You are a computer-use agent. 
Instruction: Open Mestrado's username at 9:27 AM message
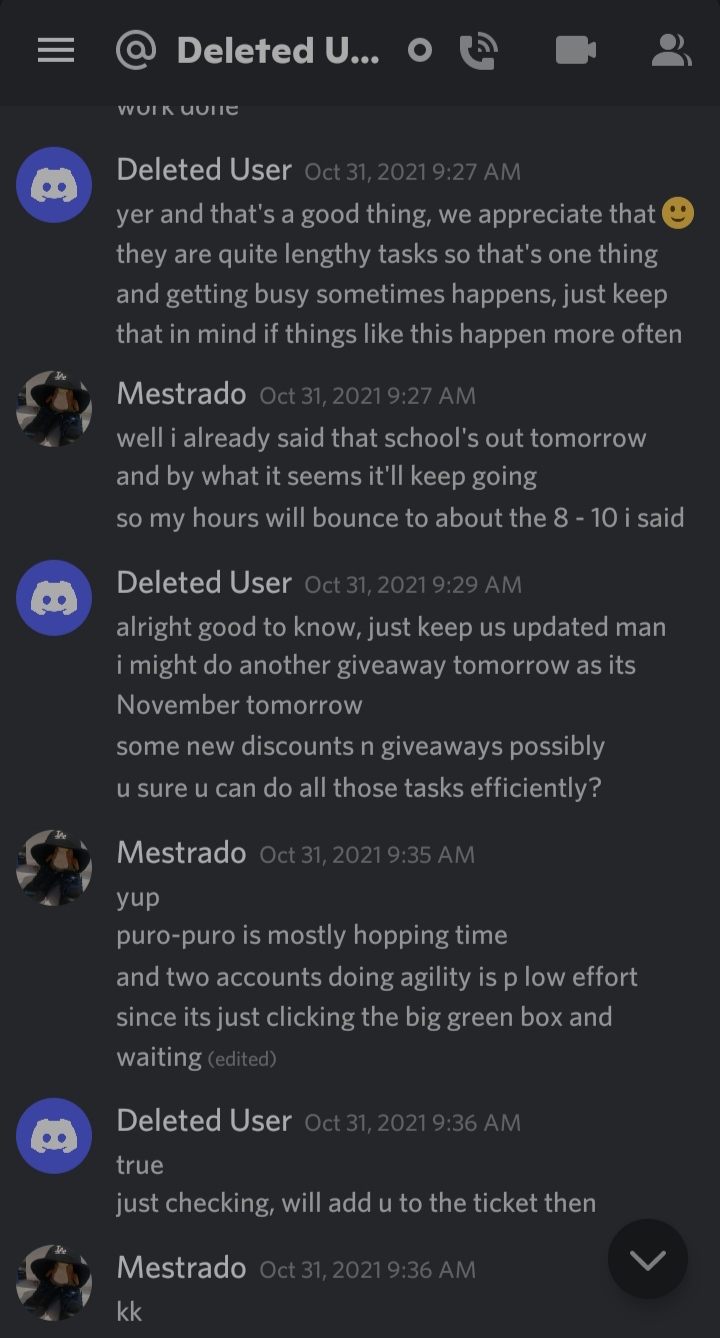181,394
